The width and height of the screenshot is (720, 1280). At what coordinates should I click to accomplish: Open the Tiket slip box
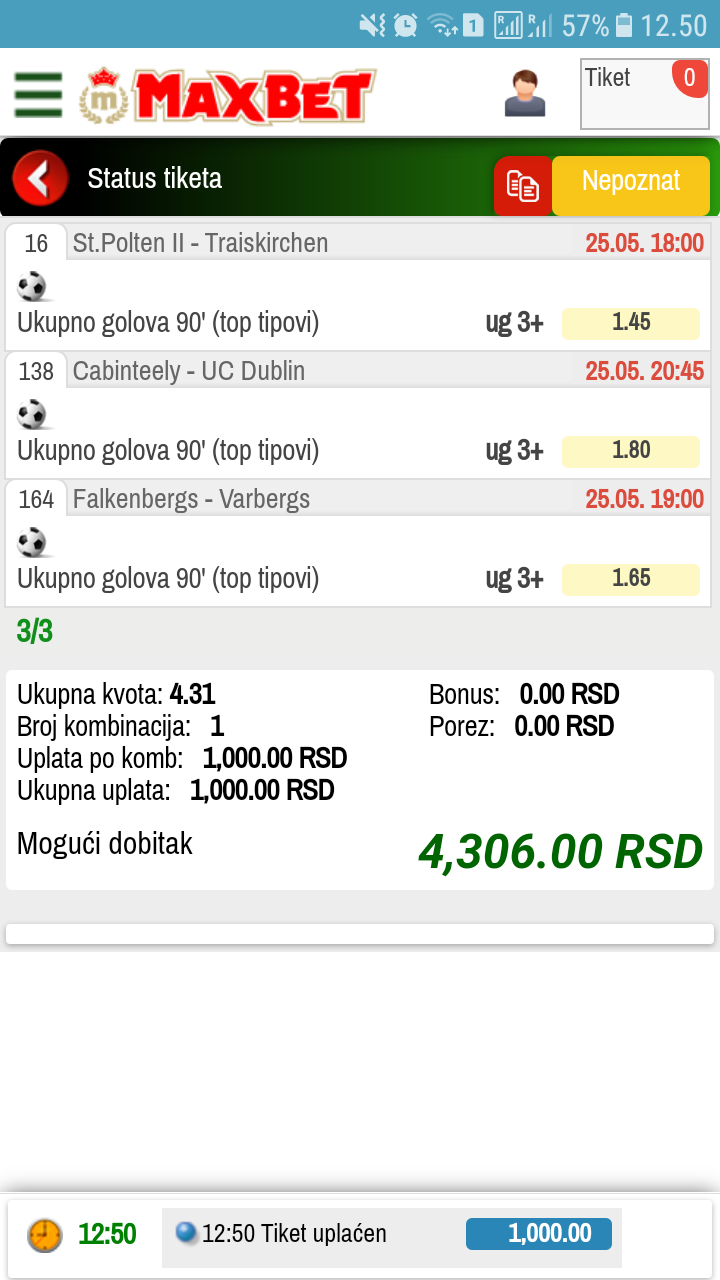click(x=644, y=94)
